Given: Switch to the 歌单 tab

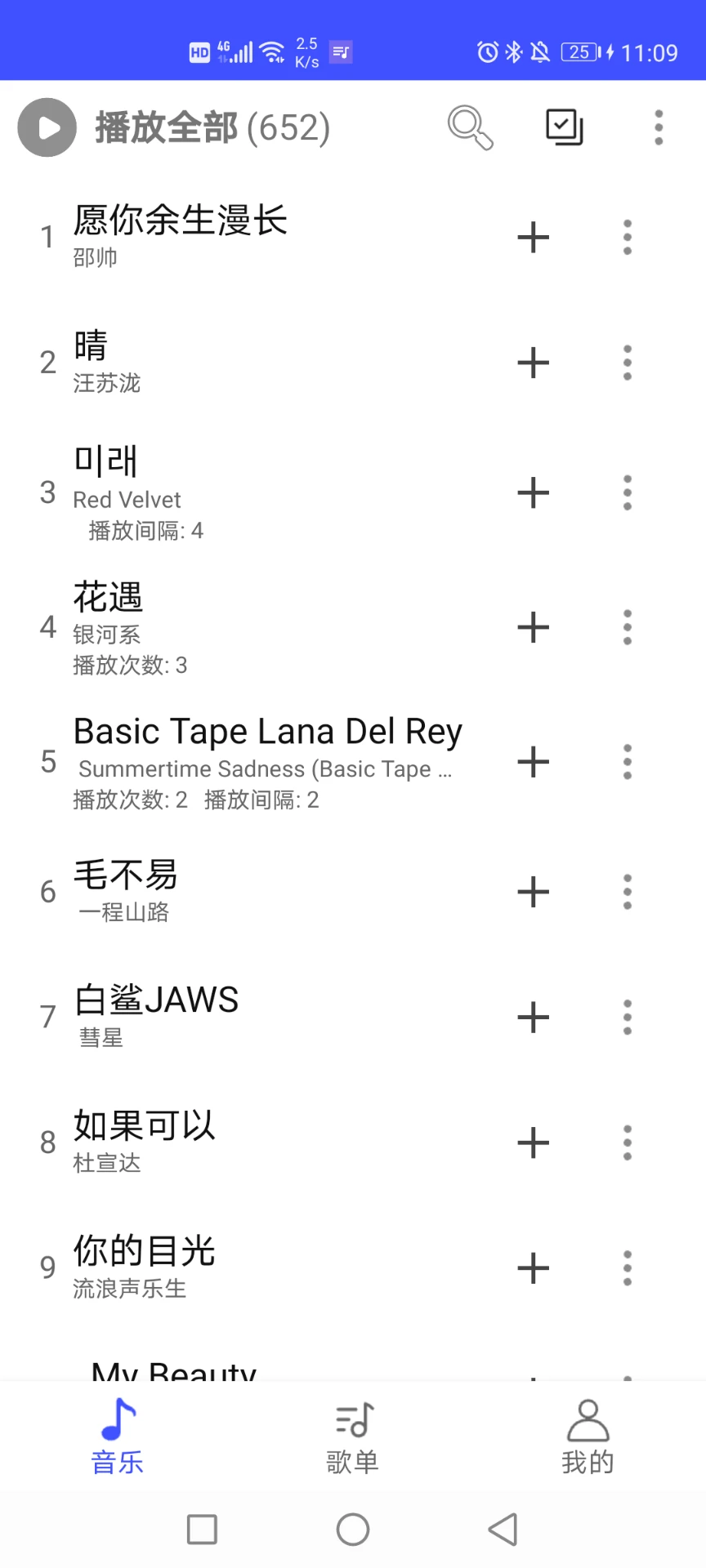Looking at the screenshot, I should [352, 1436].
